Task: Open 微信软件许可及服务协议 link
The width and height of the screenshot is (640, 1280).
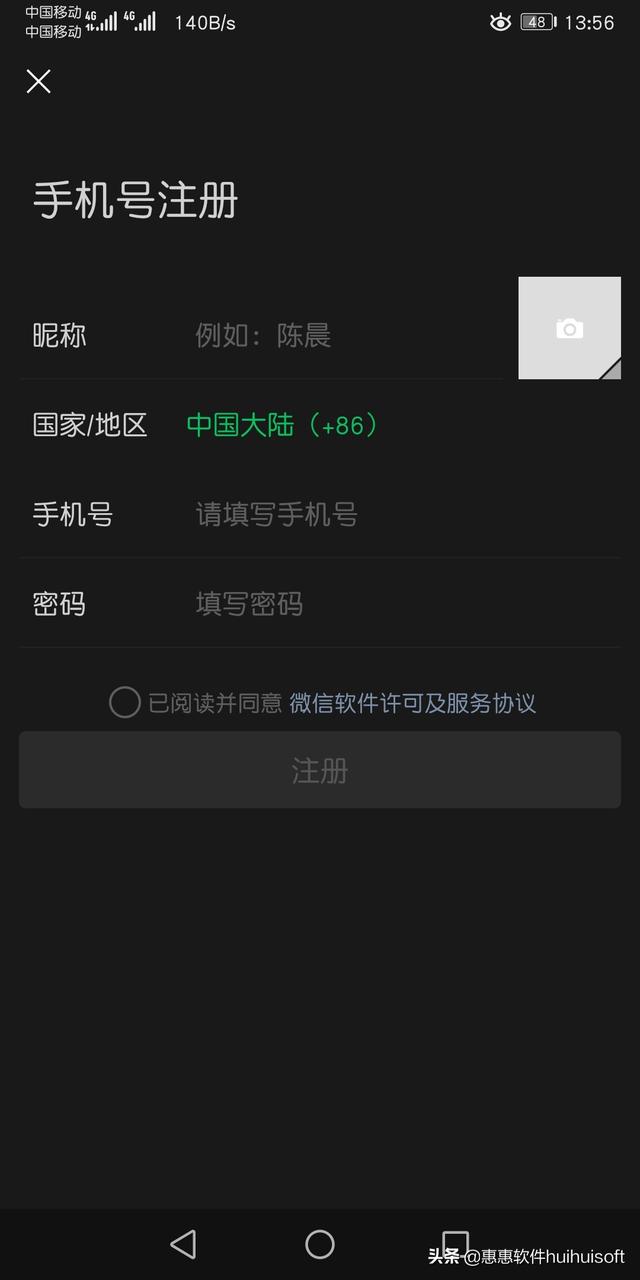Action: (x=413, y=703)
